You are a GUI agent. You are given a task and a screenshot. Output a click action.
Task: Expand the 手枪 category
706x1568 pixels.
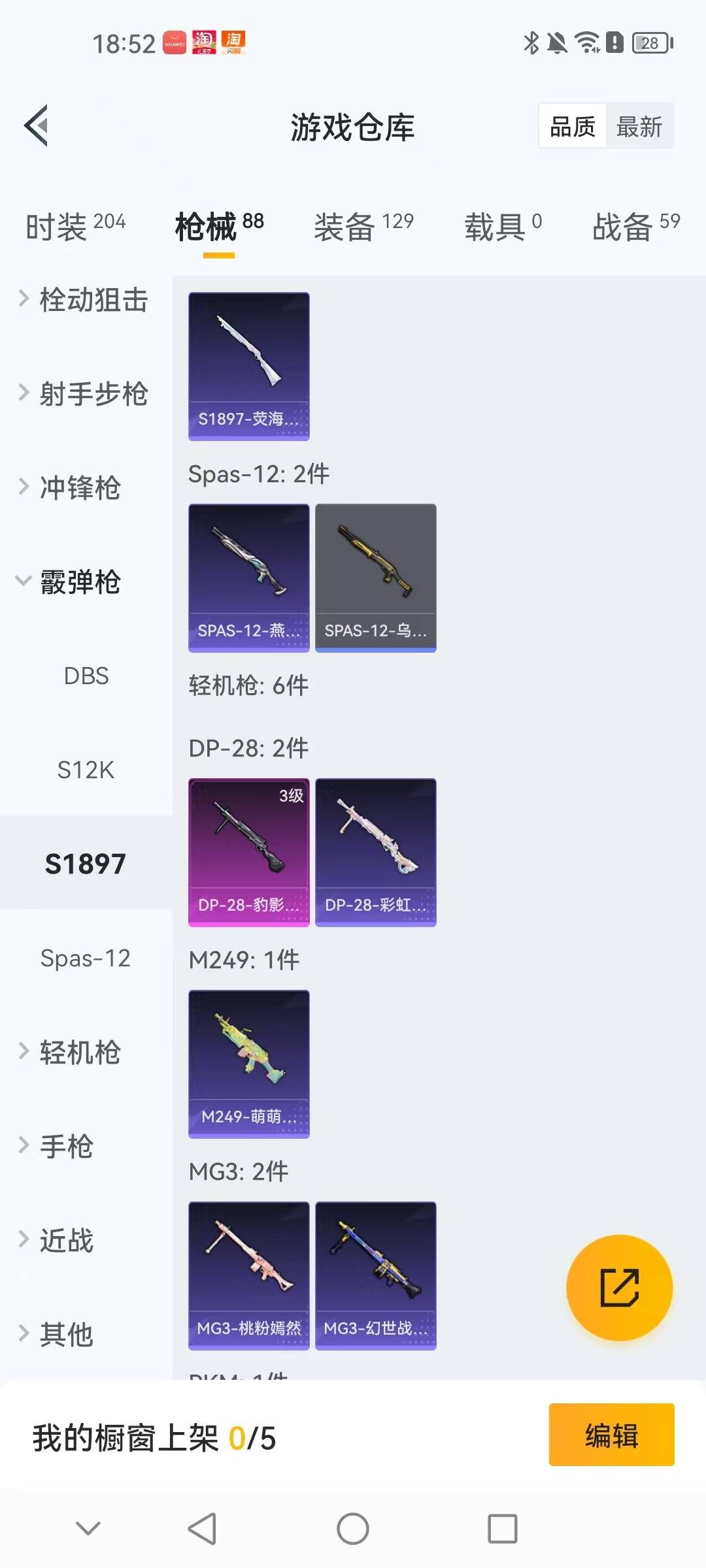click(x=67, y=1147)
